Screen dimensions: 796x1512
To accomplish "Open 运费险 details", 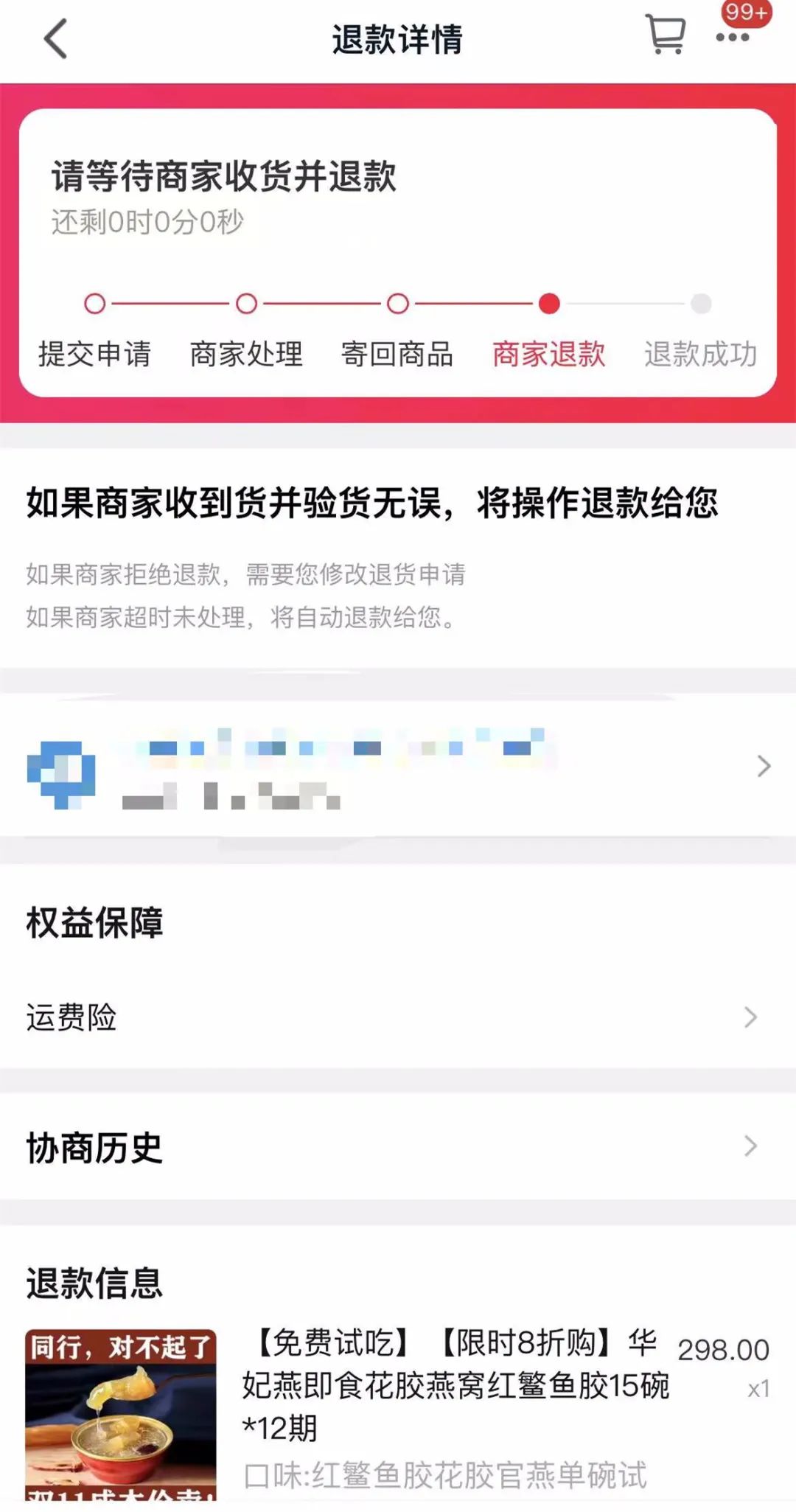I will tap(398, 1017).
